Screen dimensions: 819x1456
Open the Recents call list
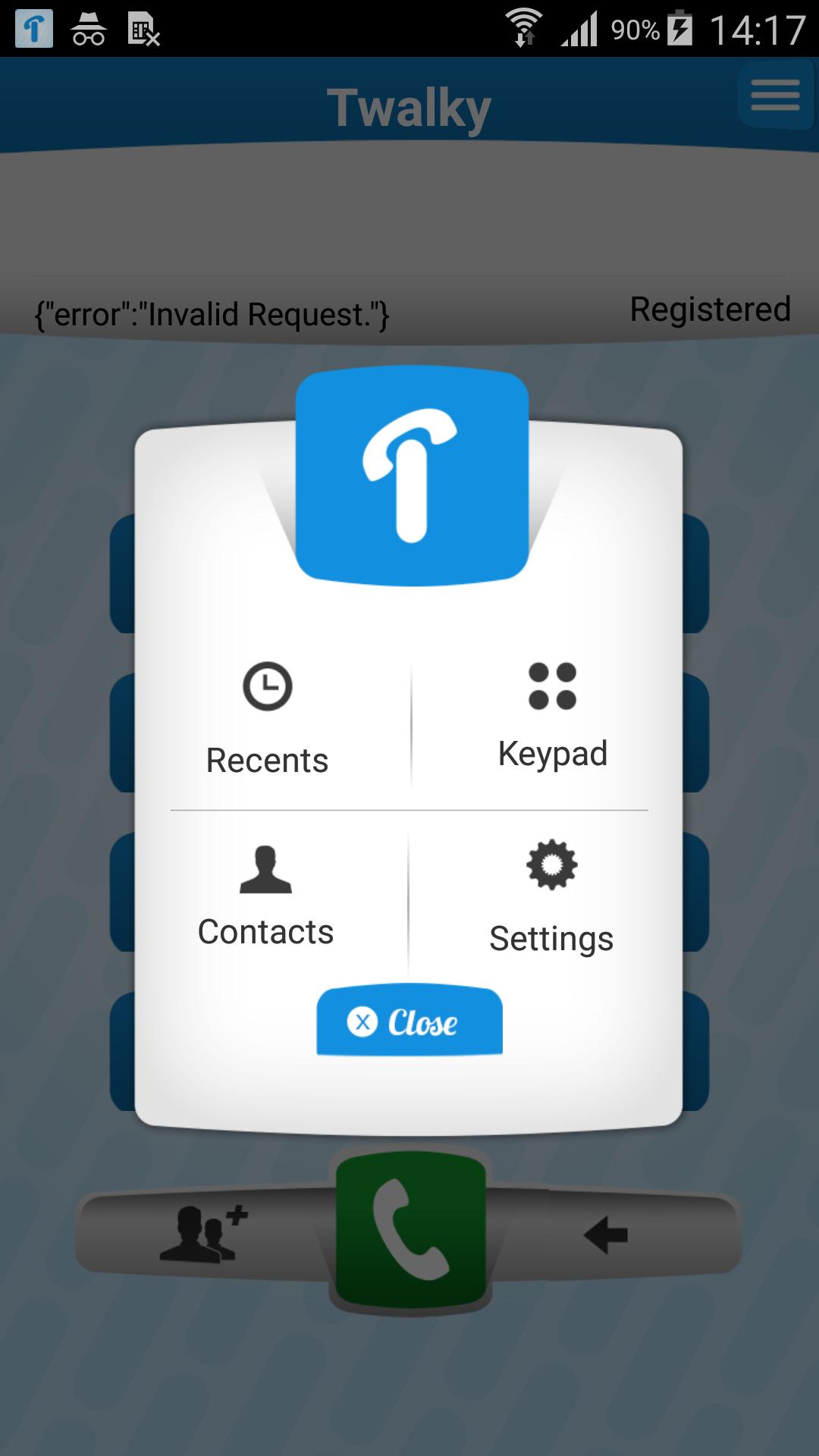(267, 719)
